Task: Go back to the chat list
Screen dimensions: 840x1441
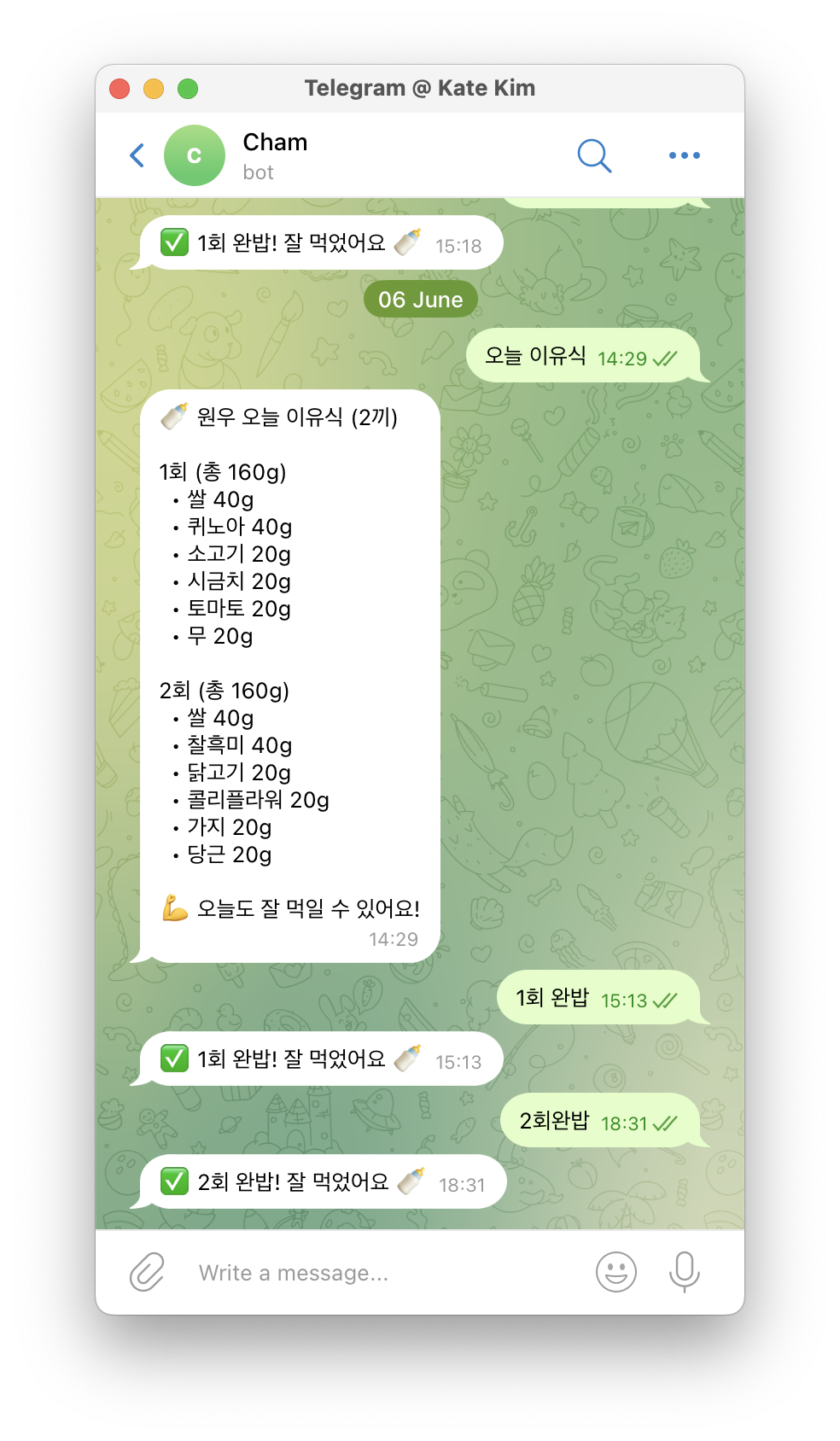Action: pos(137,155)
